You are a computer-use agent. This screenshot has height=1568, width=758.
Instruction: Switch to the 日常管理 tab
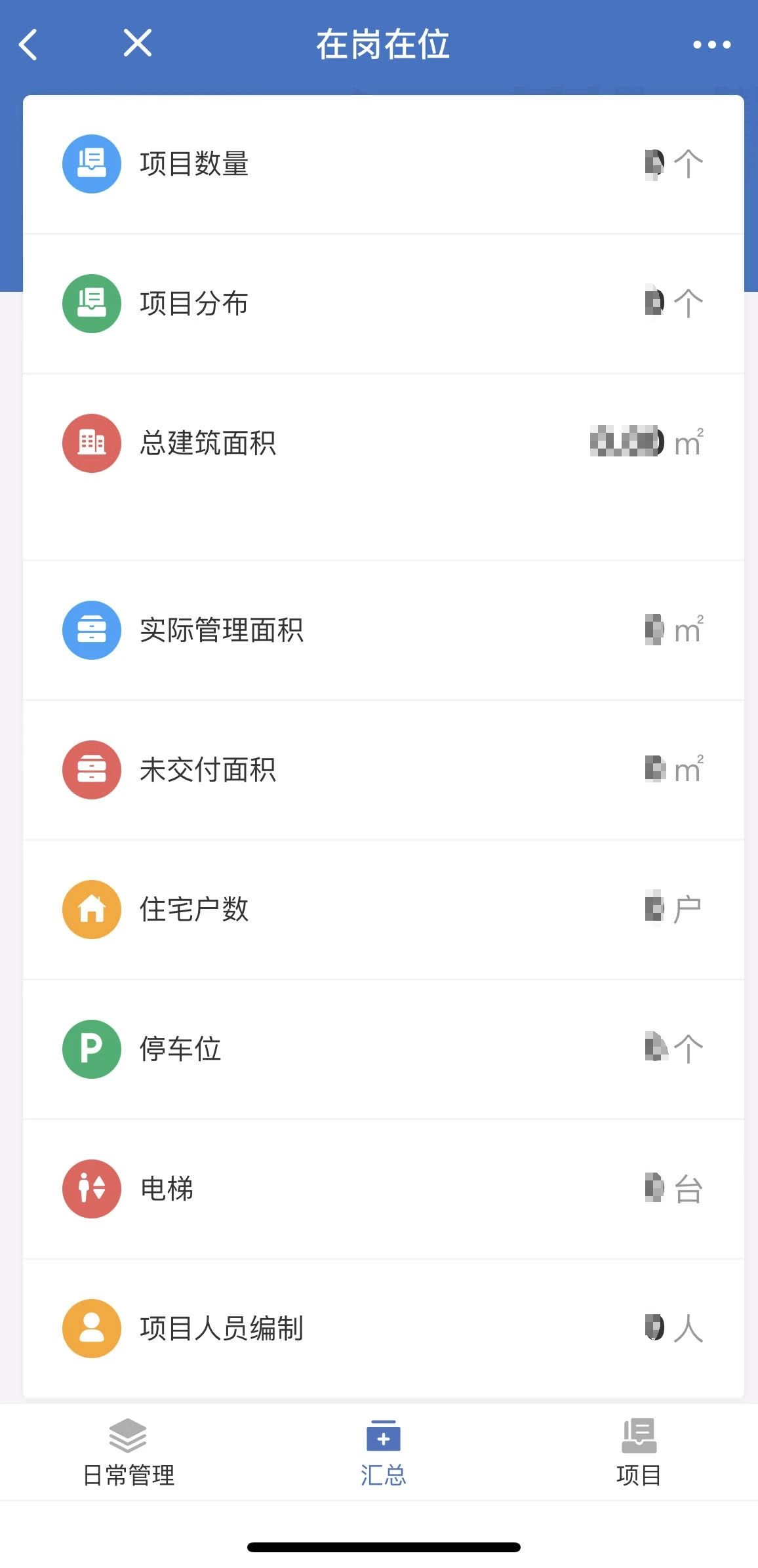point(129,1452)
